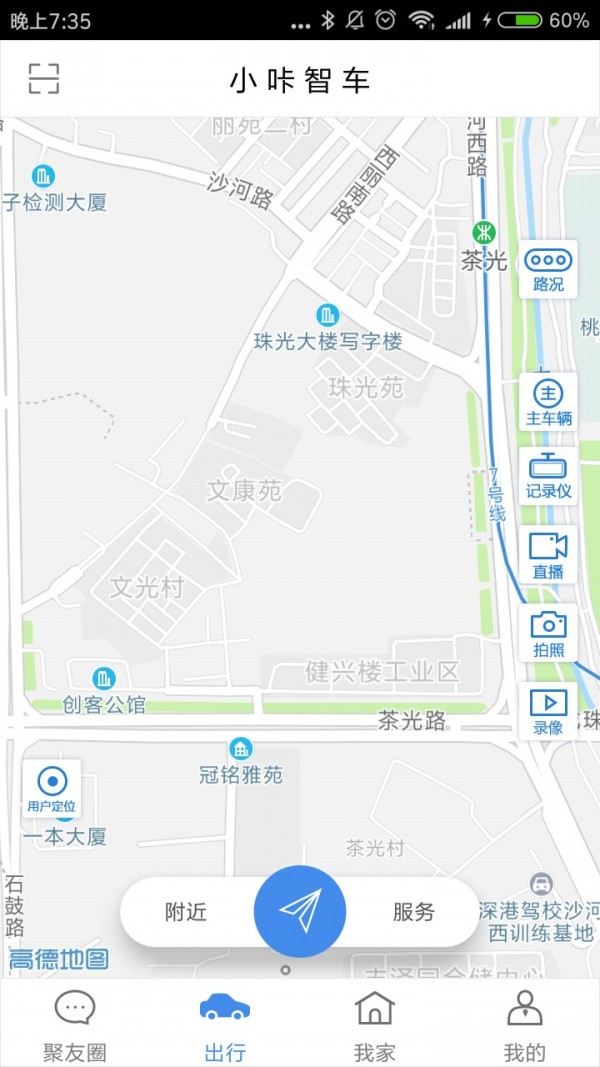Select the 主车辆 main vehicle button
This screenshot has height=1067, width=600.
click(x=548, y=402)
